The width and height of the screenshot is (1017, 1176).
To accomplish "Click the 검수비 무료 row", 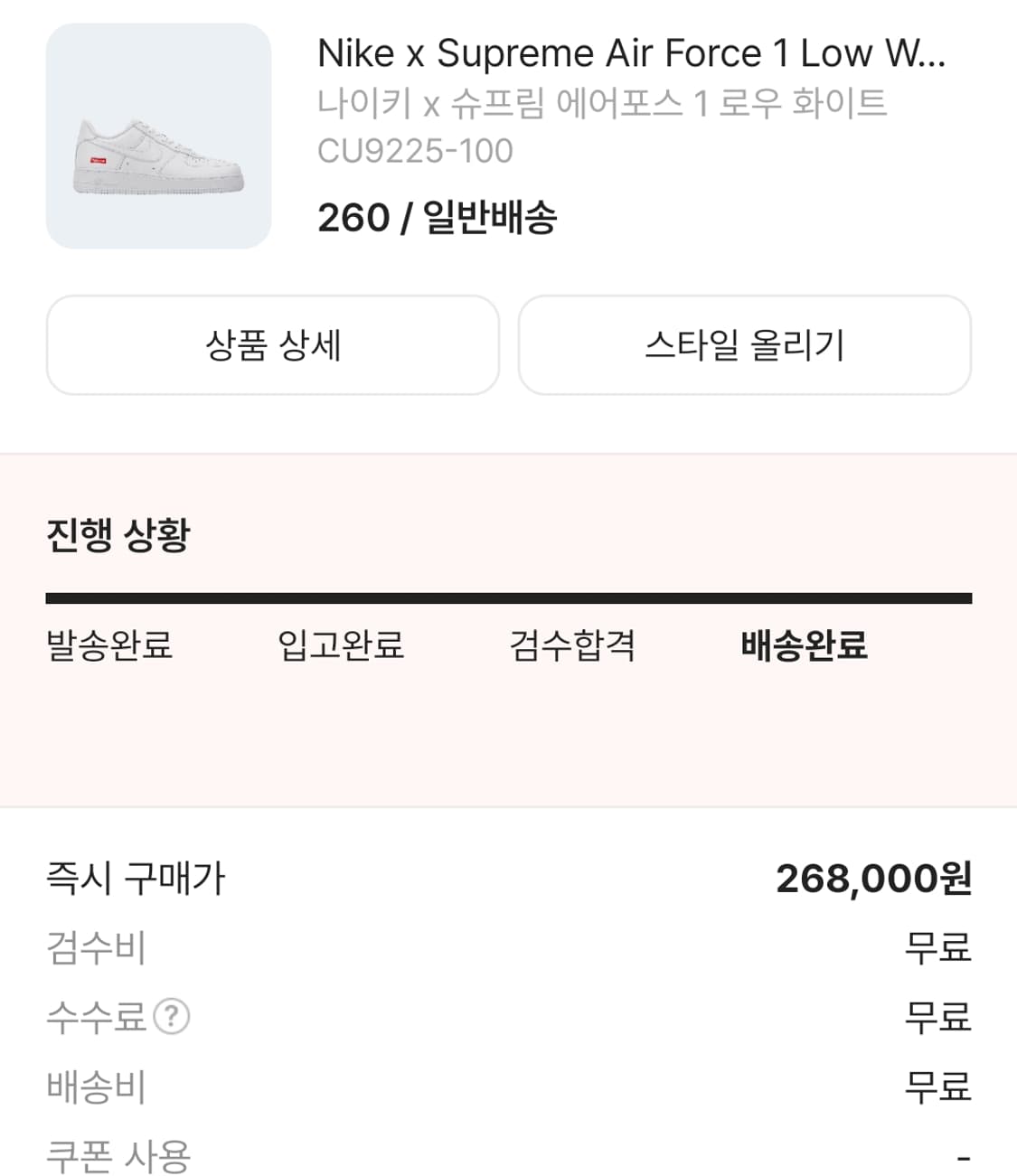I will 506,947.
